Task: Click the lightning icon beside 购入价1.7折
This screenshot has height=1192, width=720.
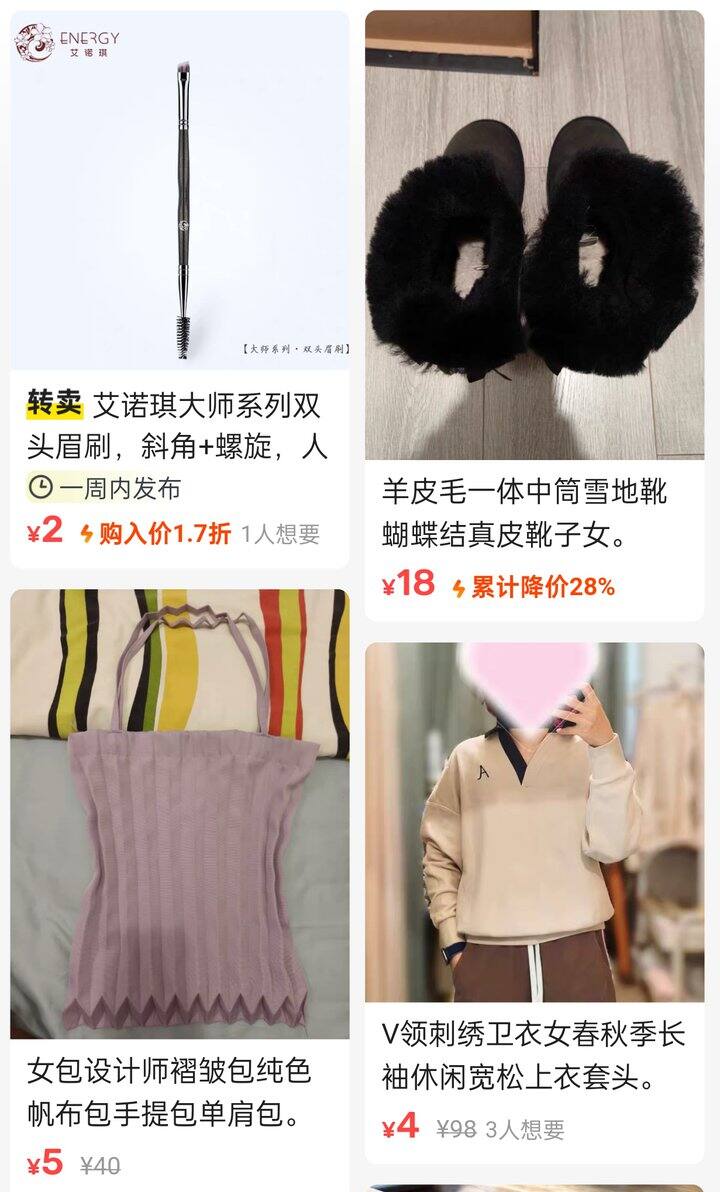Action: (x=87, y=534)
